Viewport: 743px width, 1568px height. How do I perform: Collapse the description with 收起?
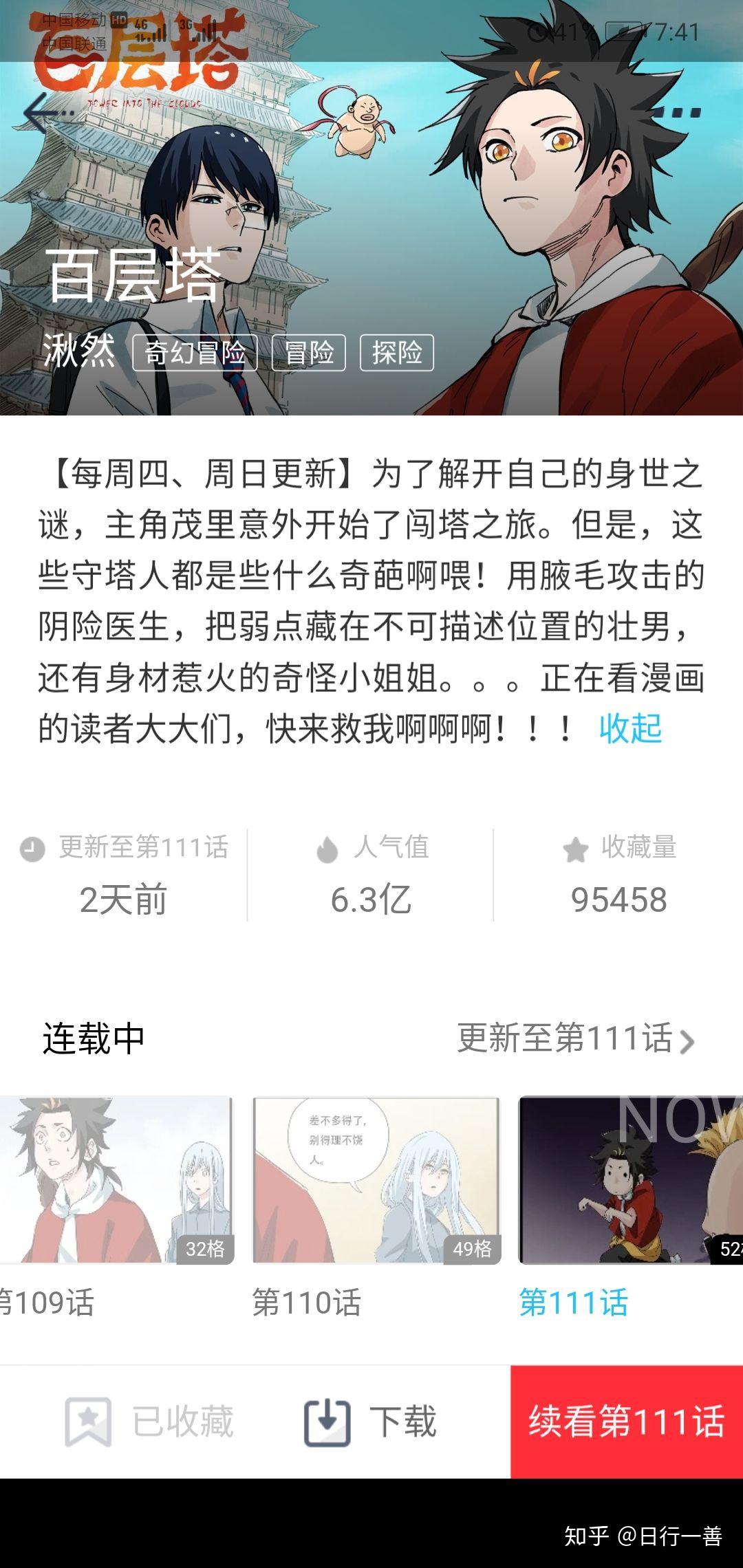point(630,728)
